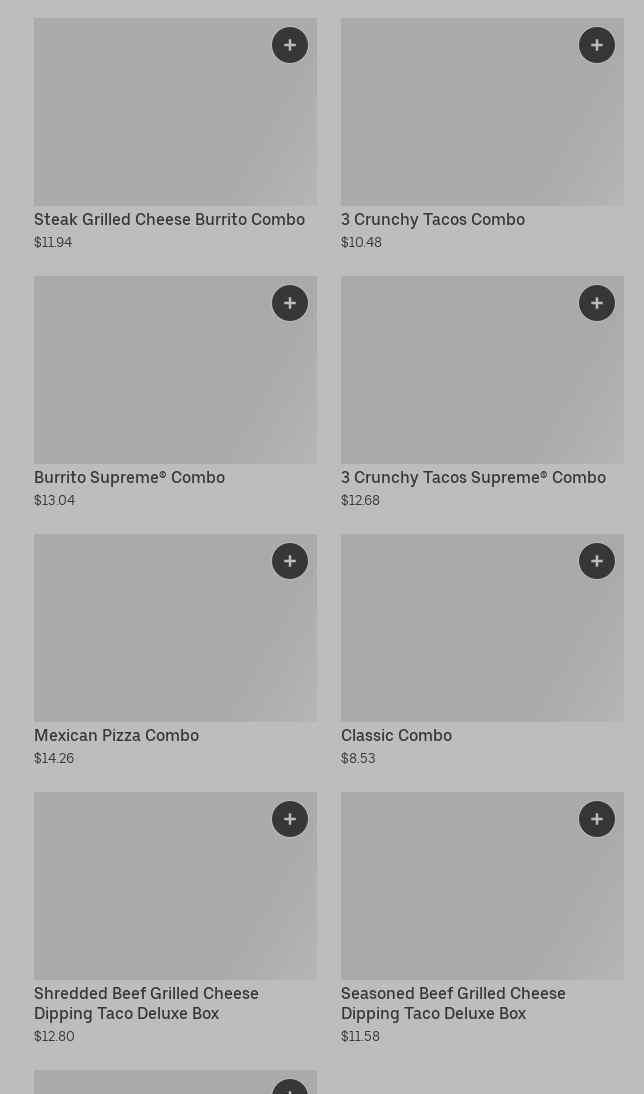Open Shredded Beef Grilled Cheese Dipping Taco Box

[175, 918]
